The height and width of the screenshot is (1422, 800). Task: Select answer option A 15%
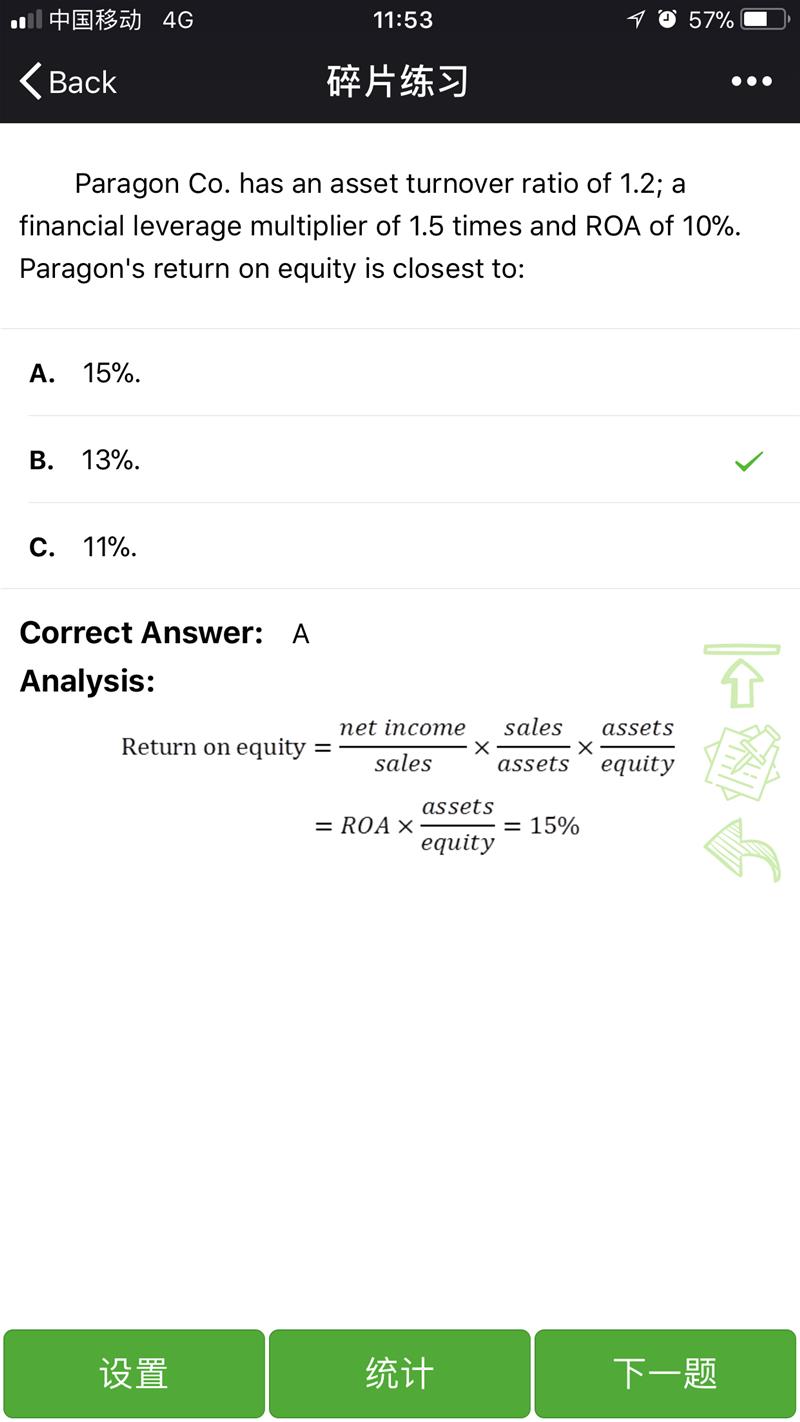[400, 373]
